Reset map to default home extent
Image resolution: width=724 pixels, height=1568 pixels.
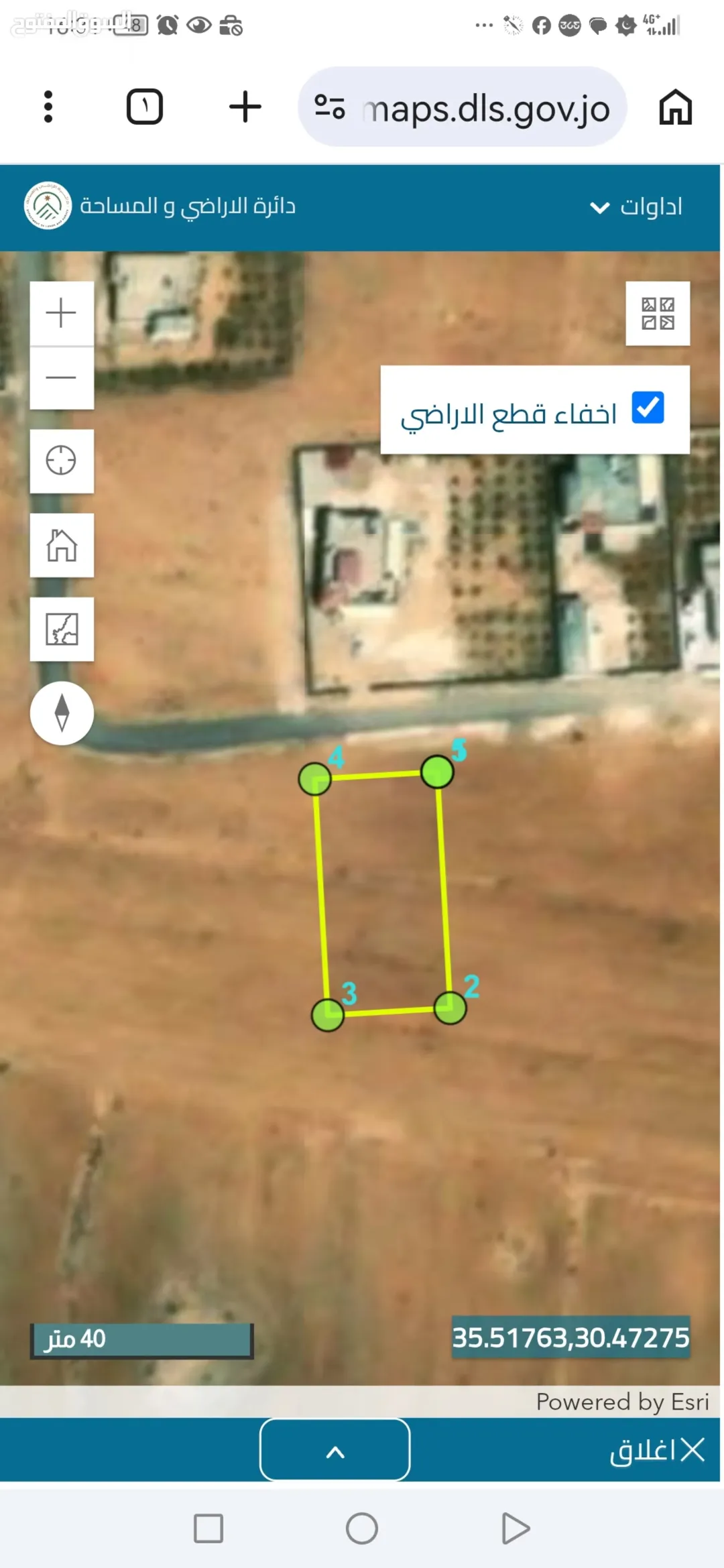[62, 545]
